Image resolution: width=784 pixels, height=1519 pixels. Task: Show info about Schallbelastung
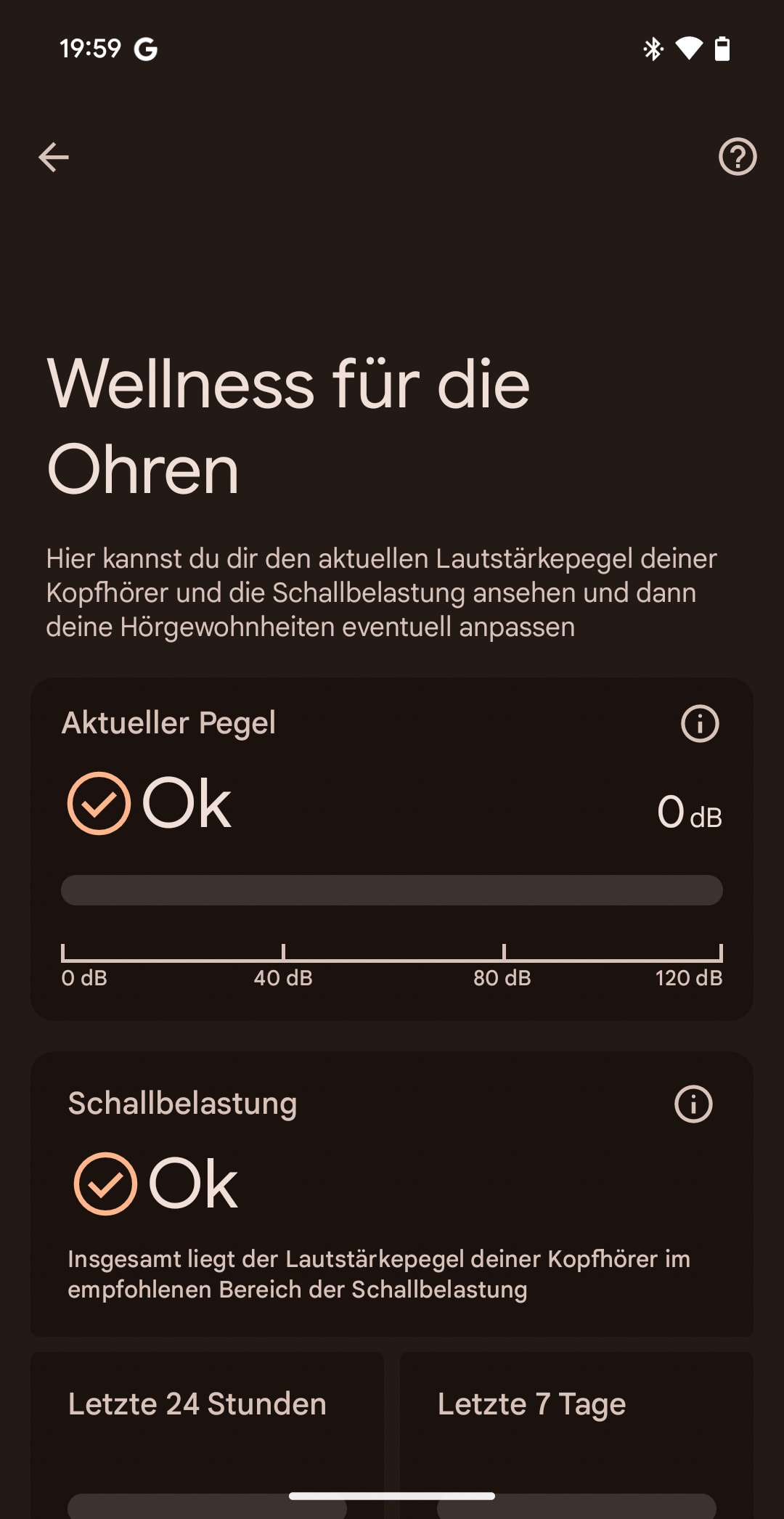coord(693,1104)
